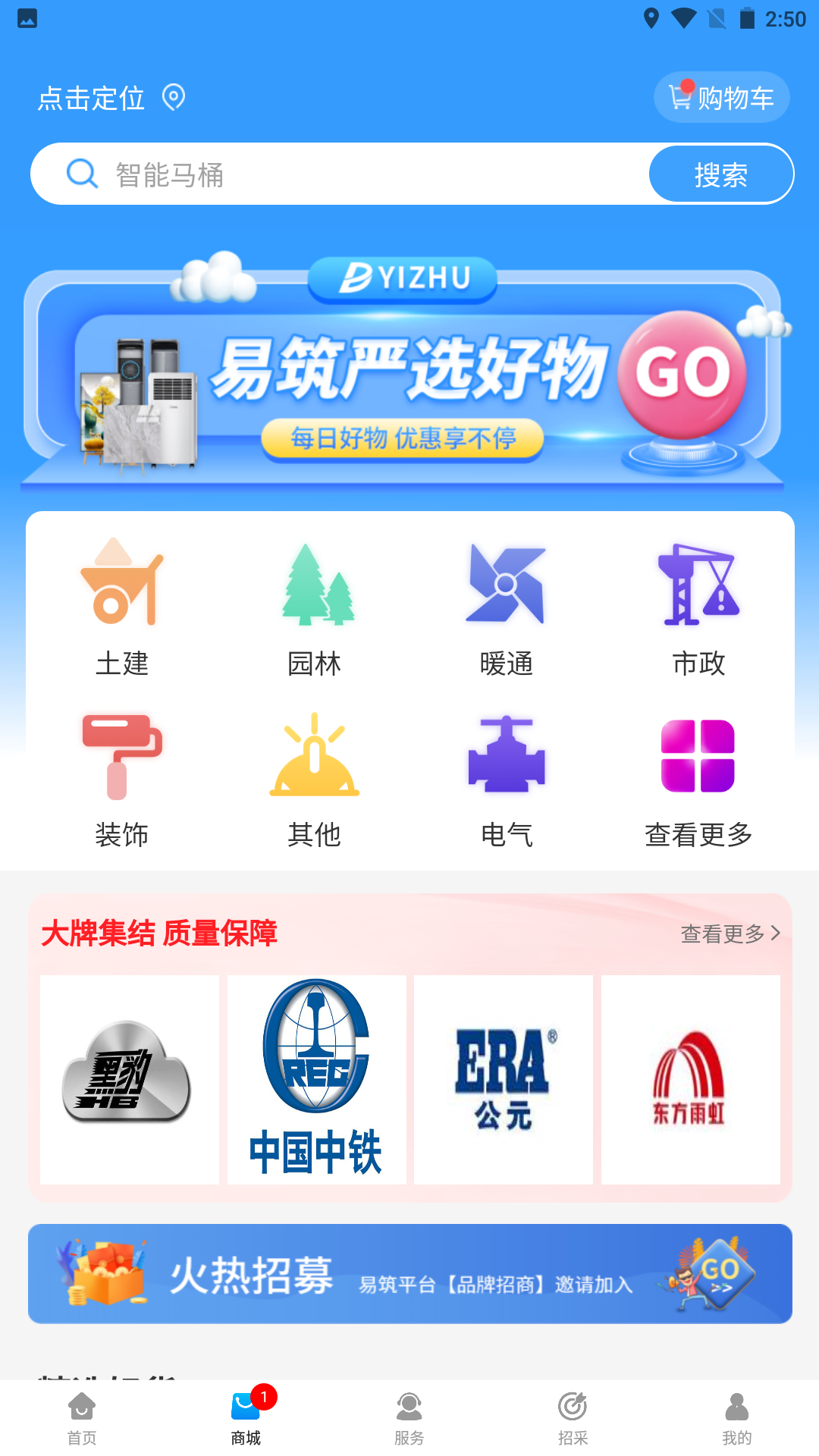The height and width of the screenshot is (1456, 819).
Task: Switch to the 招采 tab
Action: [x=573, y=1414]
